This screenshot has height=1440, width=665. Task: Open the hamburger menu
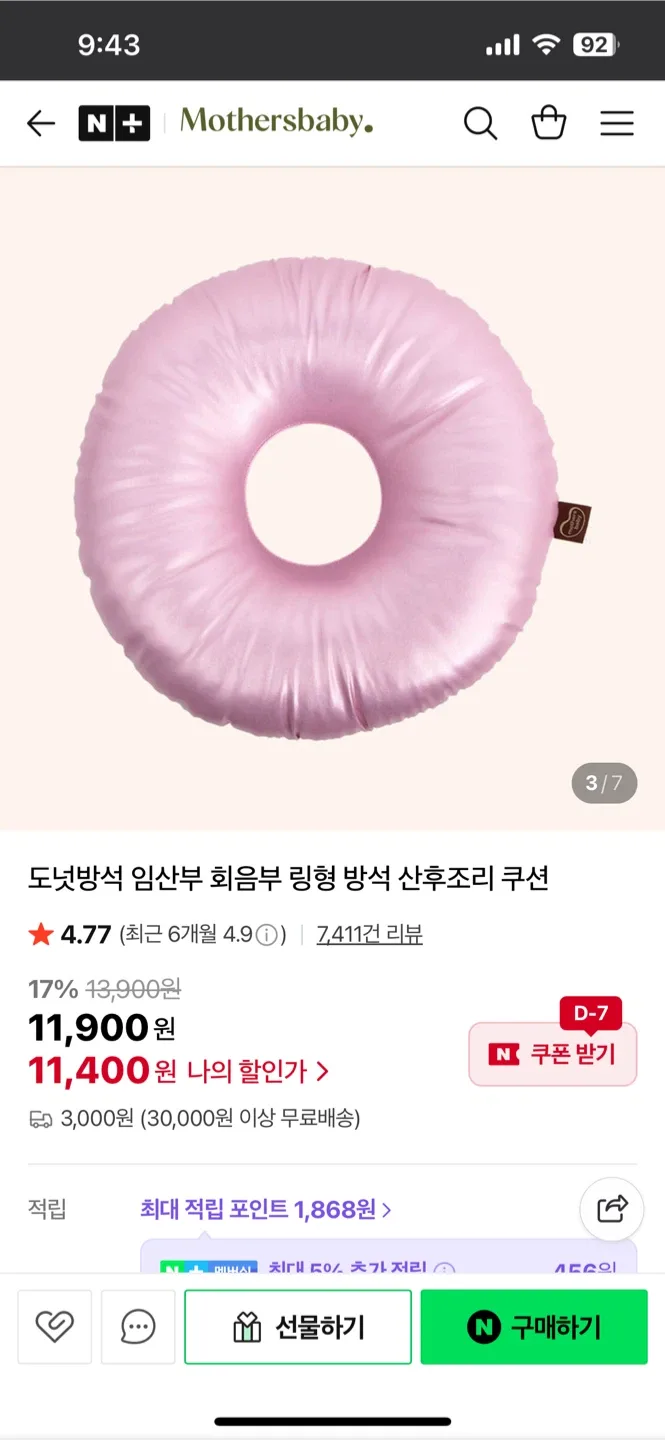616,123
